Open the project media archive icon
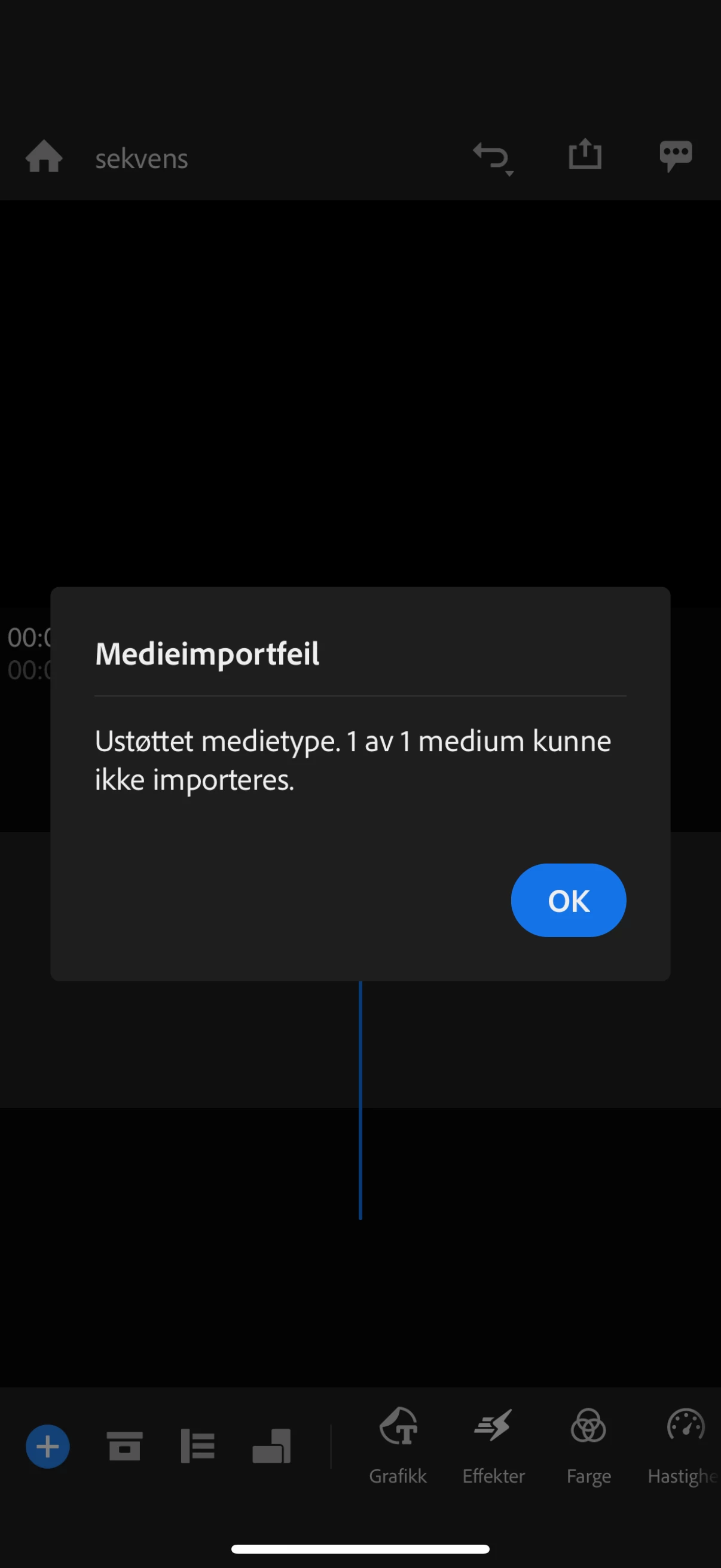 (125, 1445)
